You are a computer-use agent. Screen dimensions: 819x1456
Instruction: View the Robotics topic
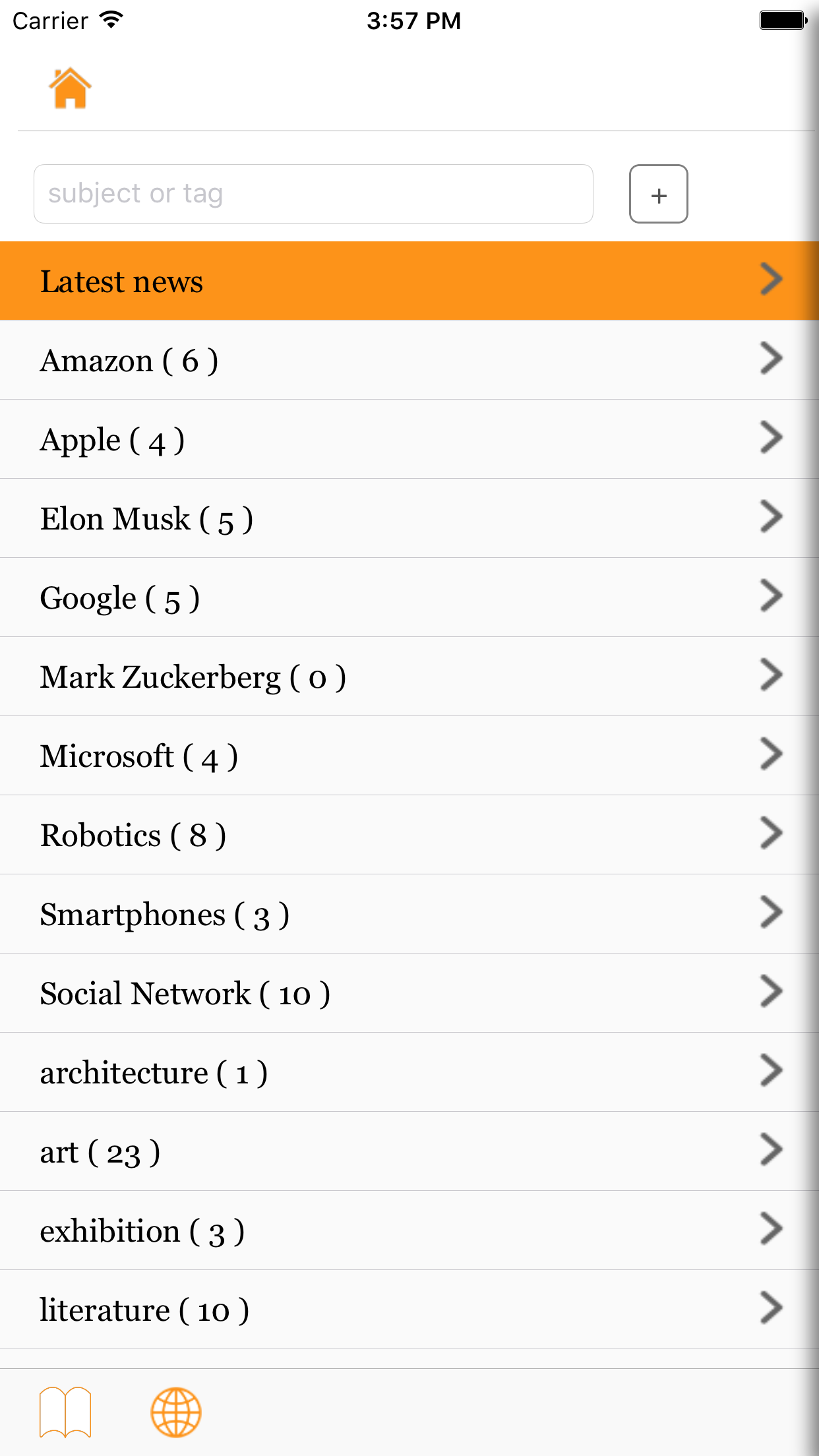coord(409,835)
